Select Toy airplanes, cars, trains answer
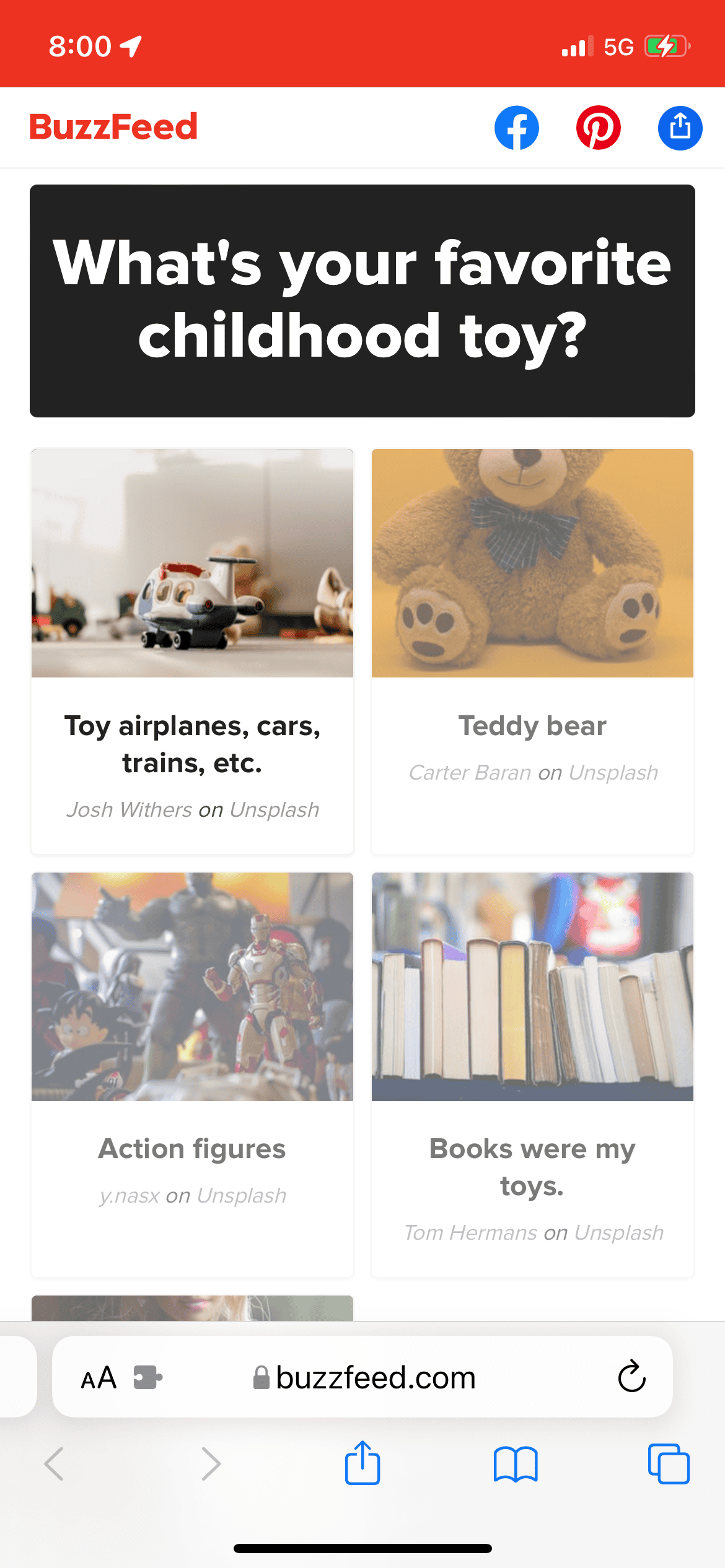Screen dimensions: 725x1568 pos(192,650)
